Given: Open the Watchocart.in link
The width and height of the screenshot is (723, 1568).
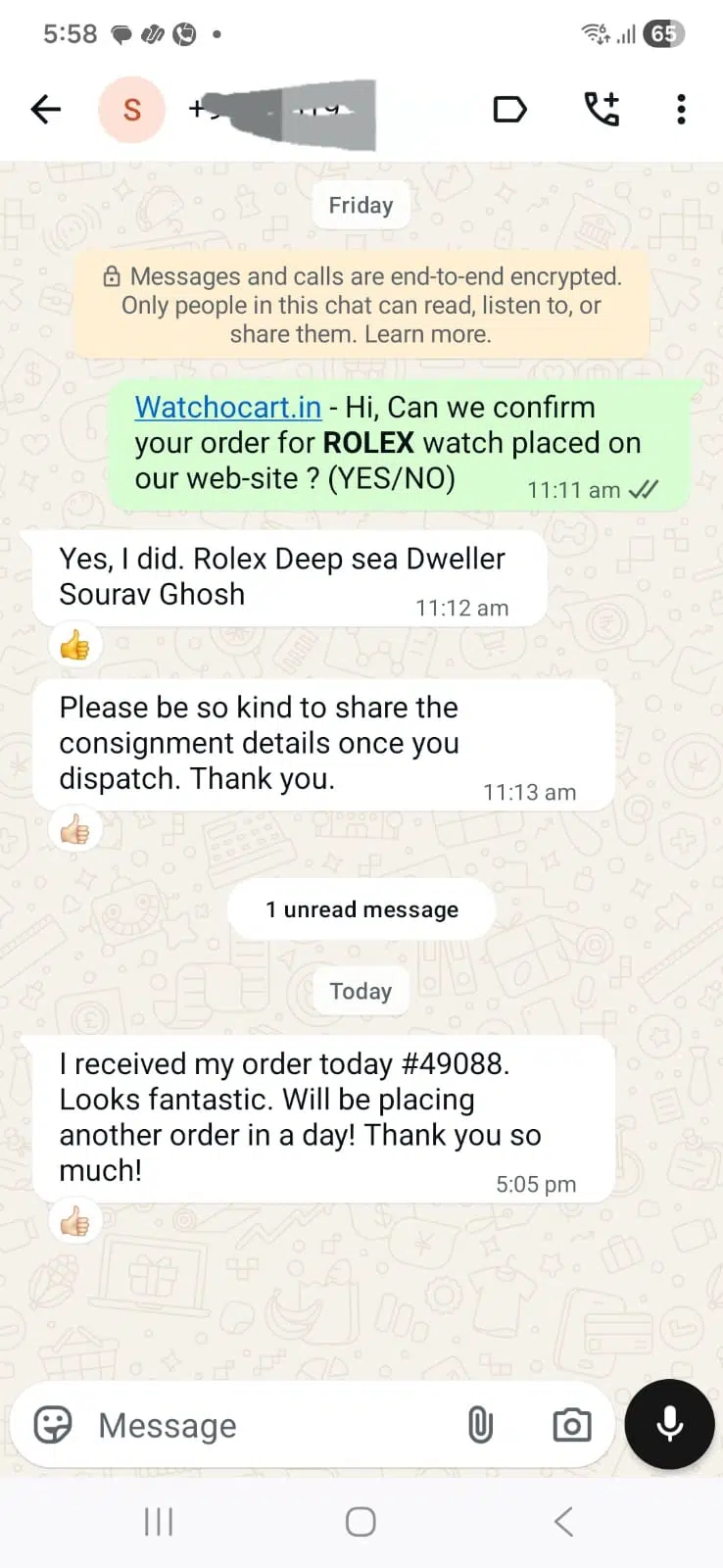Looking at the screenshot, I should click(227, 407).
